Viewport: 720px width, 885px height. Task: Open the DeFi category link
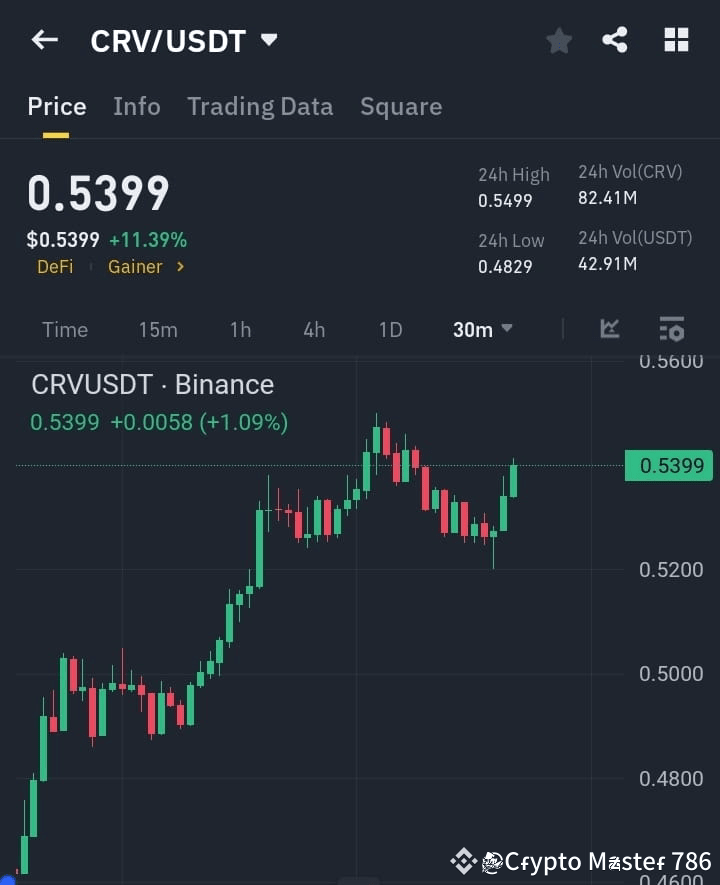coord(55,267)
